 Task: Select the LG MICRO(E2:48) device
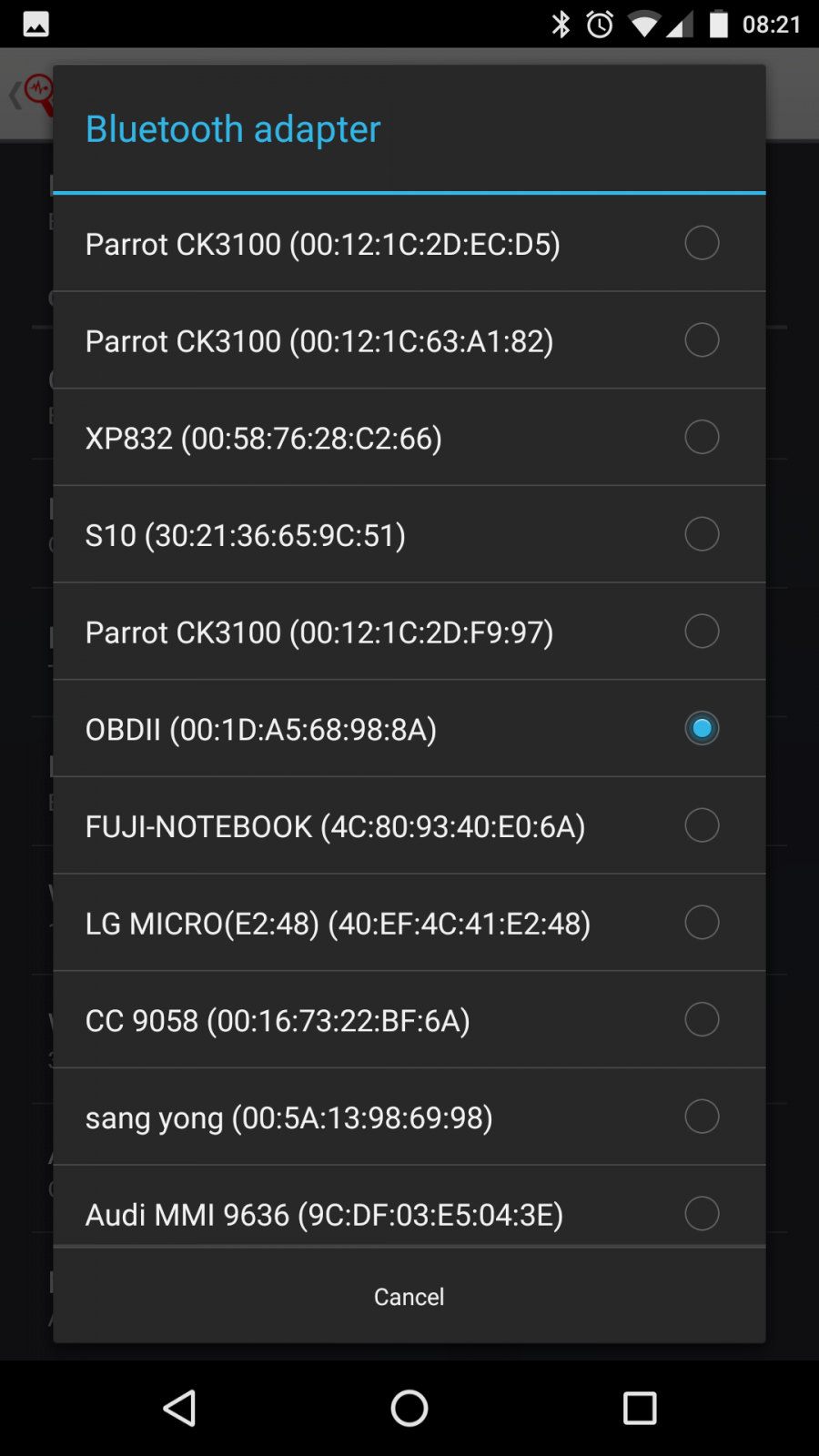pyautogui.click(x=409, y=923)
